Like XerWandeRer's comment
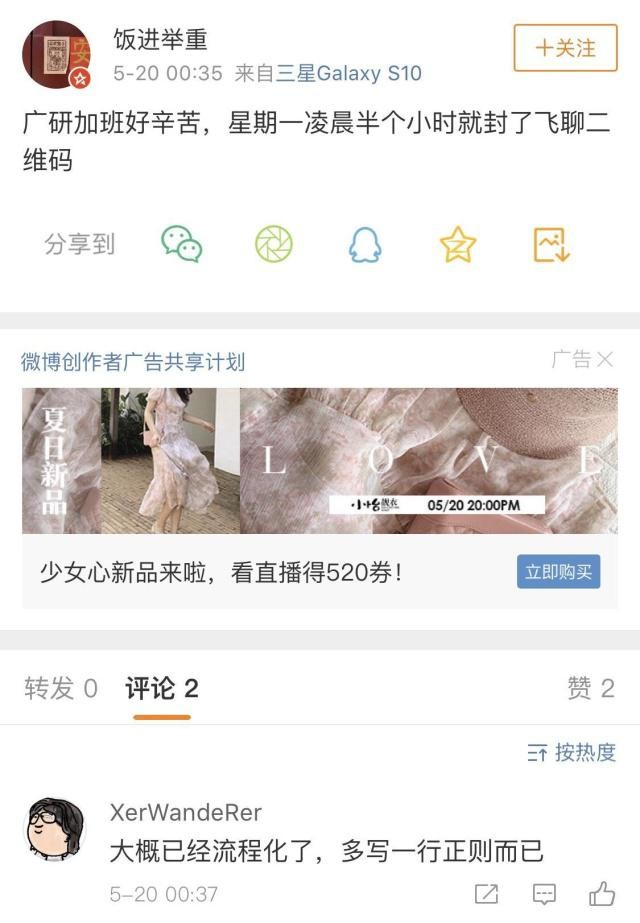 (x=602, y=893)
